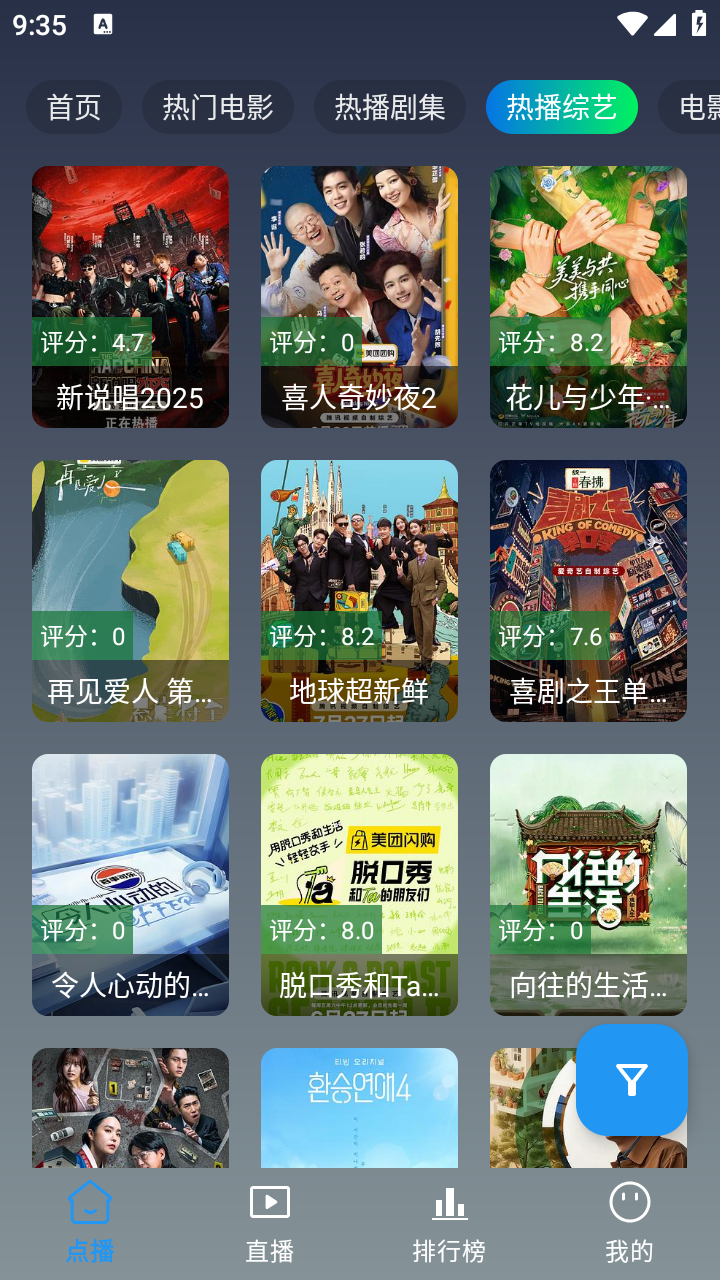
Task: Open profile with the 我的 icon
Action: 629,1215
